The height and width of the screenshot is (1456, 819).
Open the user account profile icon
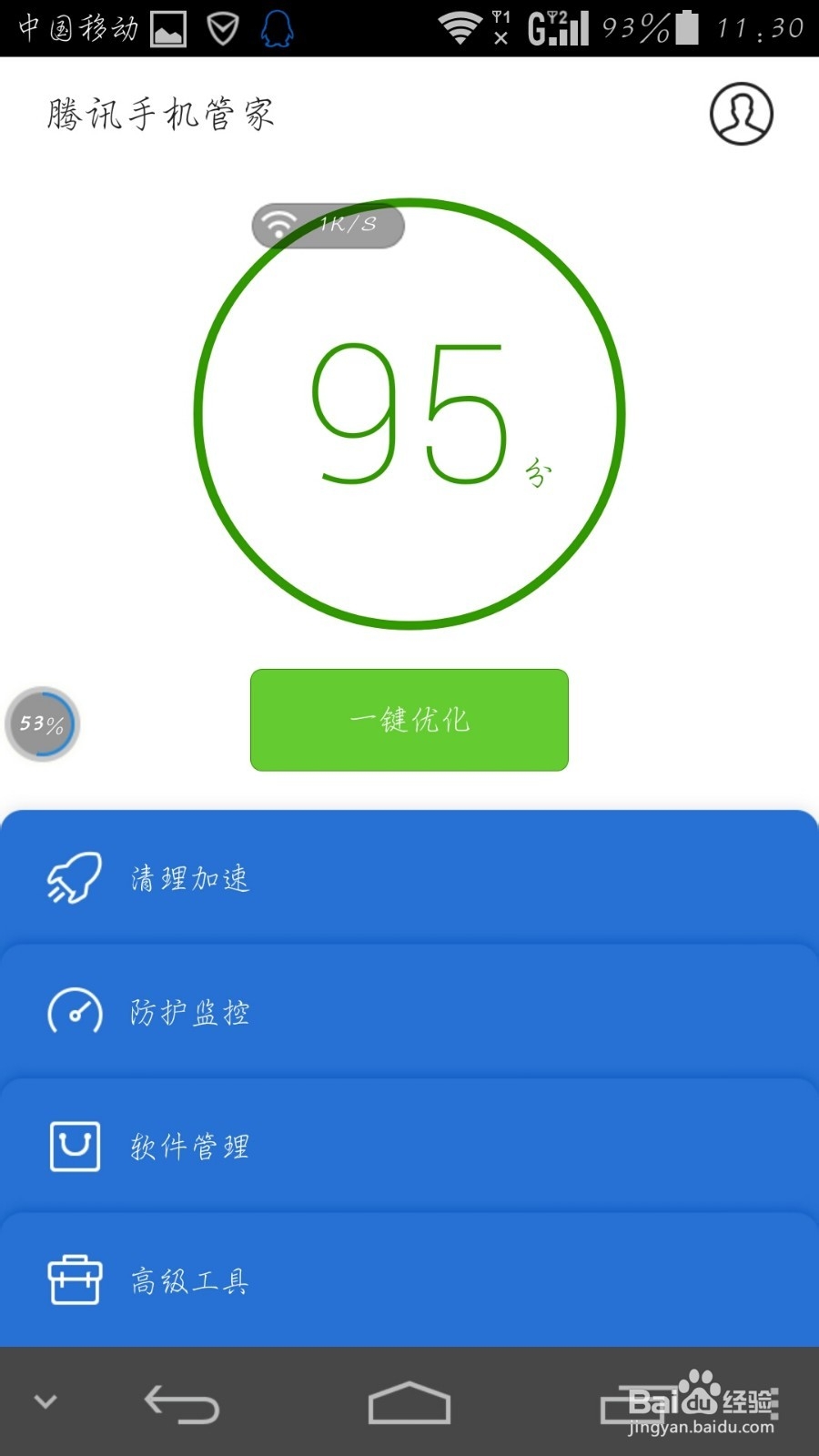pyautogui.click(x=742, y=115)
